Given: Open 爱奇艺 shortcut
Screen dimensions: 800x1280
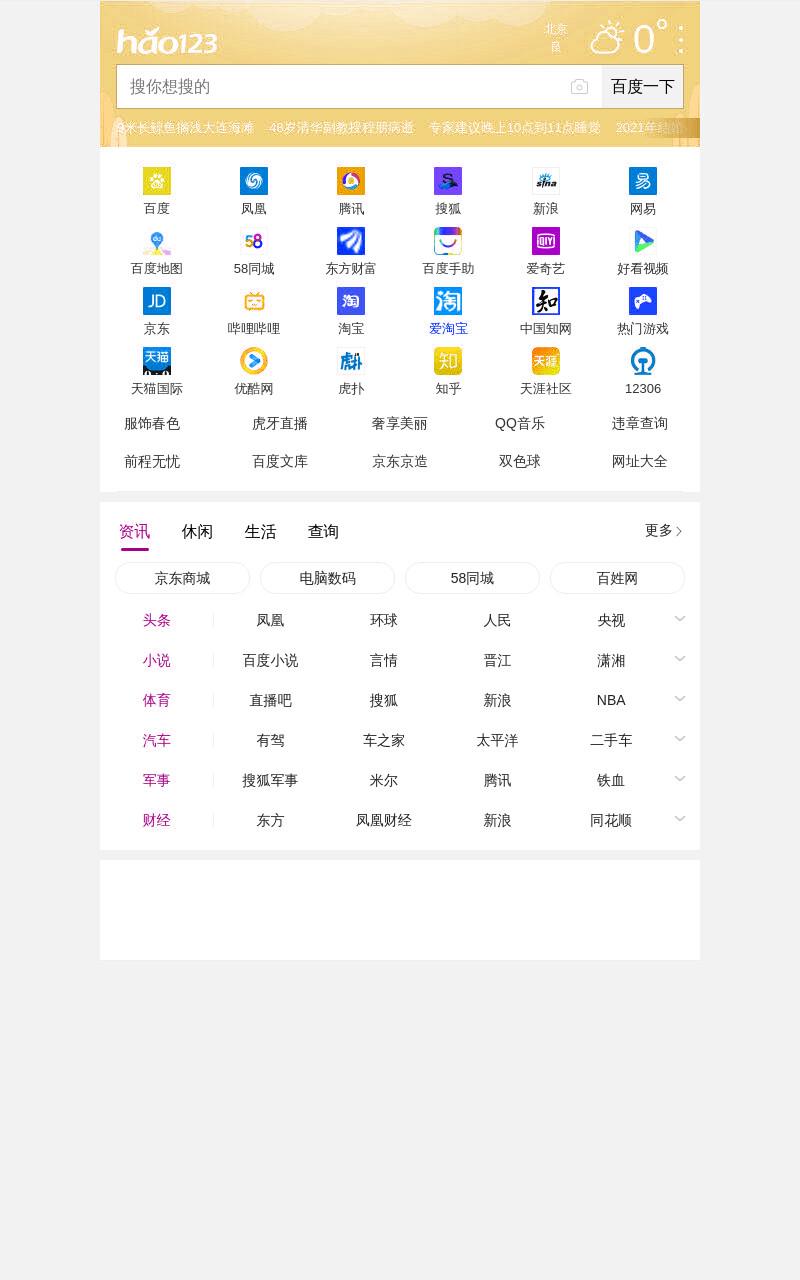Looking at the screenshot, I should [546, 252].
